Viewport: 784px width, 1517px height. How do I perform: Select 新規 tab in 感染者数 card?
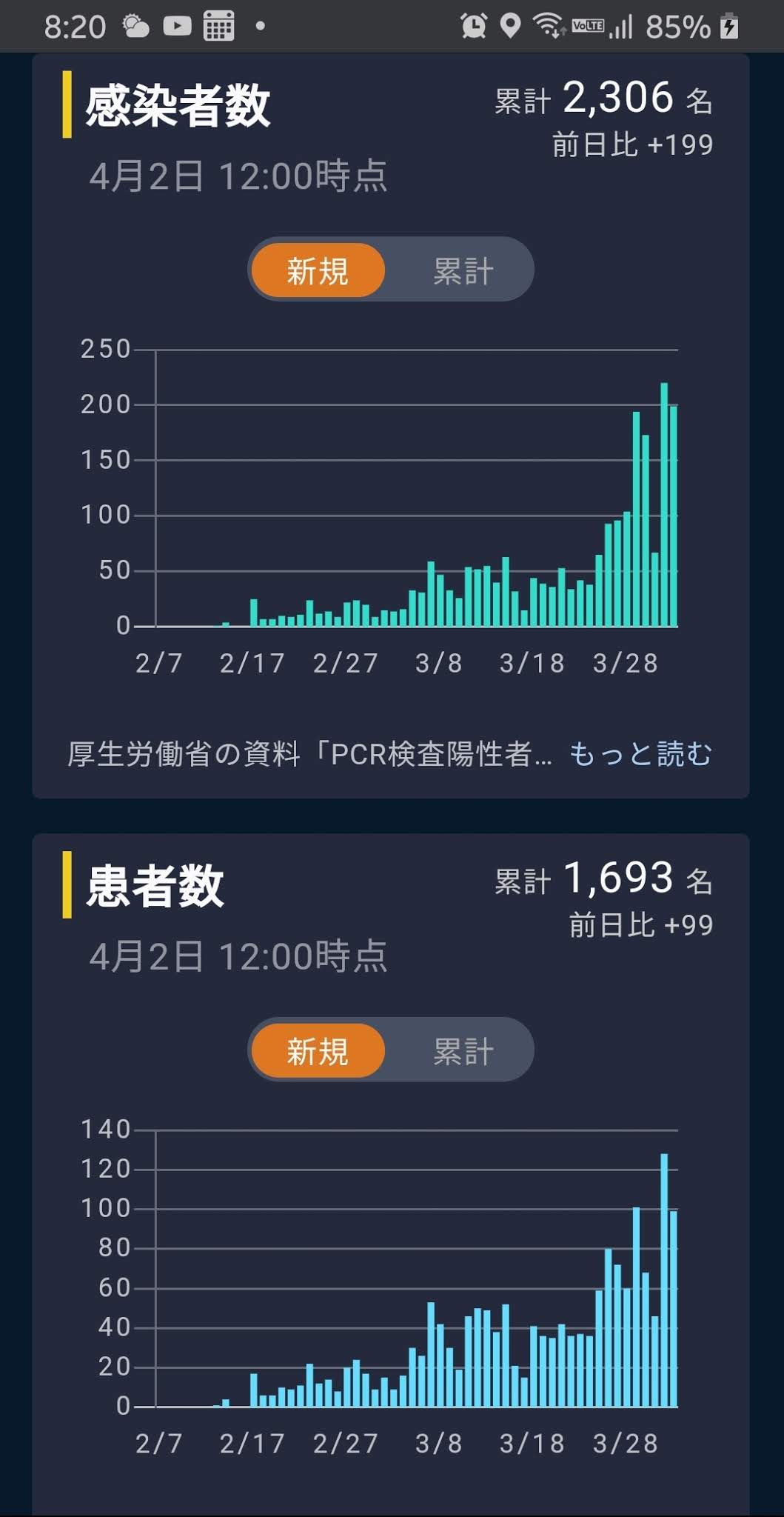pos(318,270)
